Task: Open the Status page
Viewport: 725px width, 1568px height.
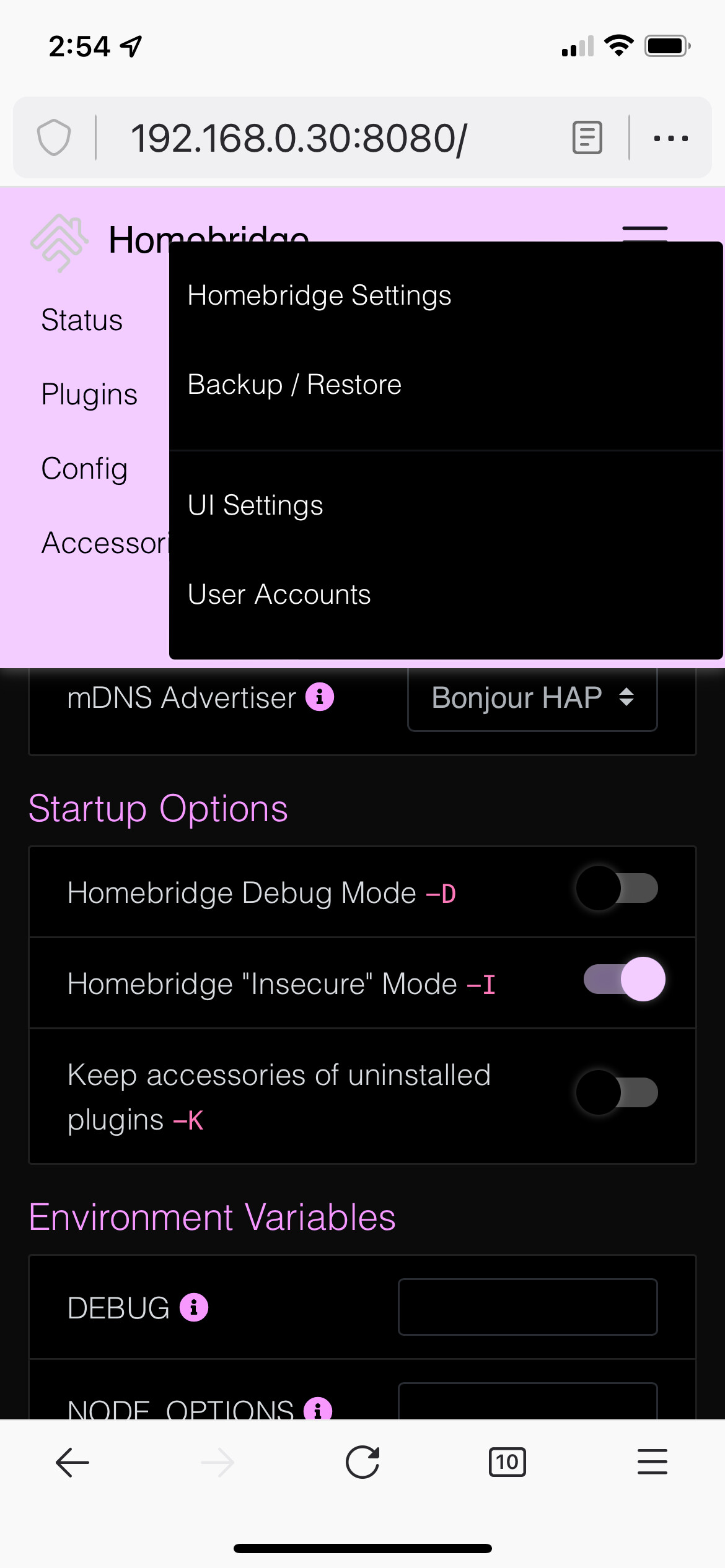Action: tap(82, 320)
